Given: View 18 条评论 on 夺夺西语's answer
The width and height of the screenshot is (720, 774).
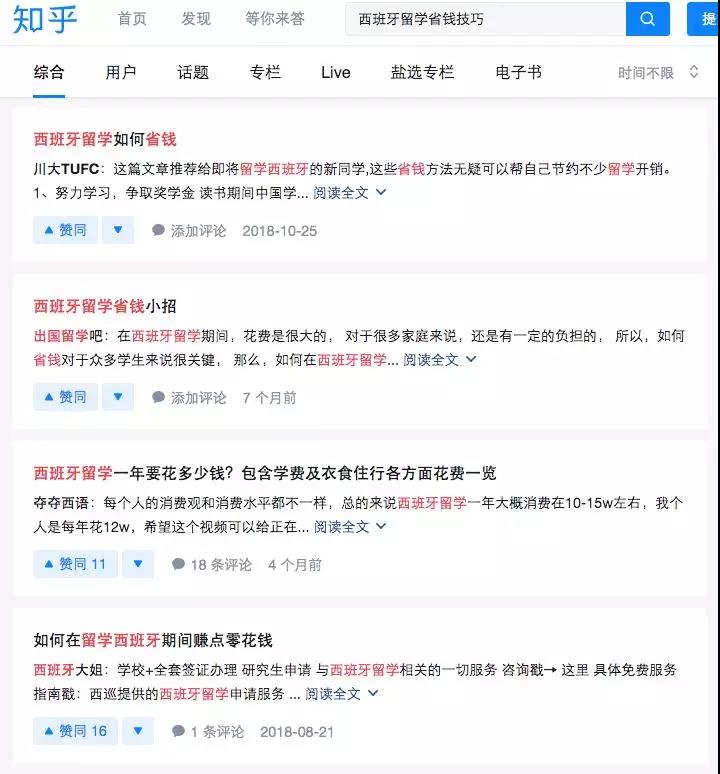Looking at the screenshot, I should point(212,564).
